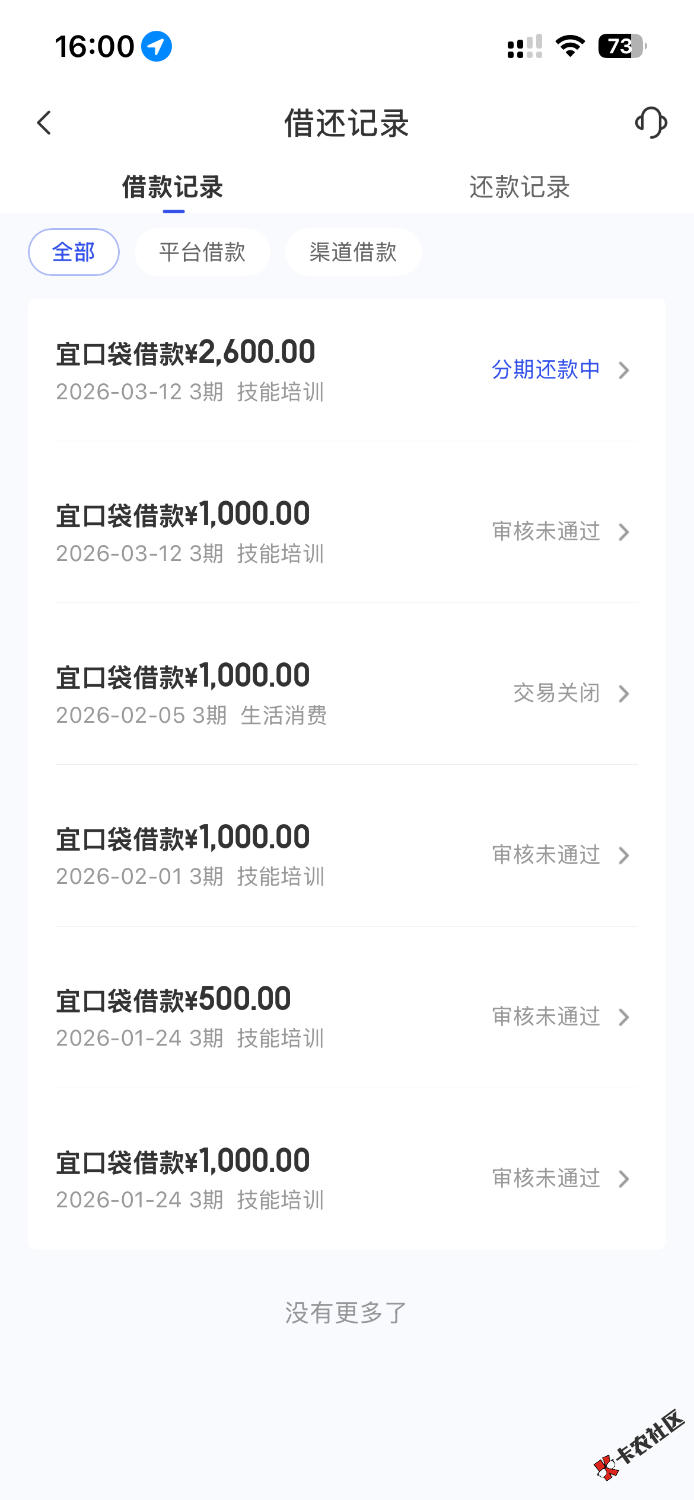
Task: Open the ¥2,600.00 loan in 分期还款中
Action: tap(346, 370)
